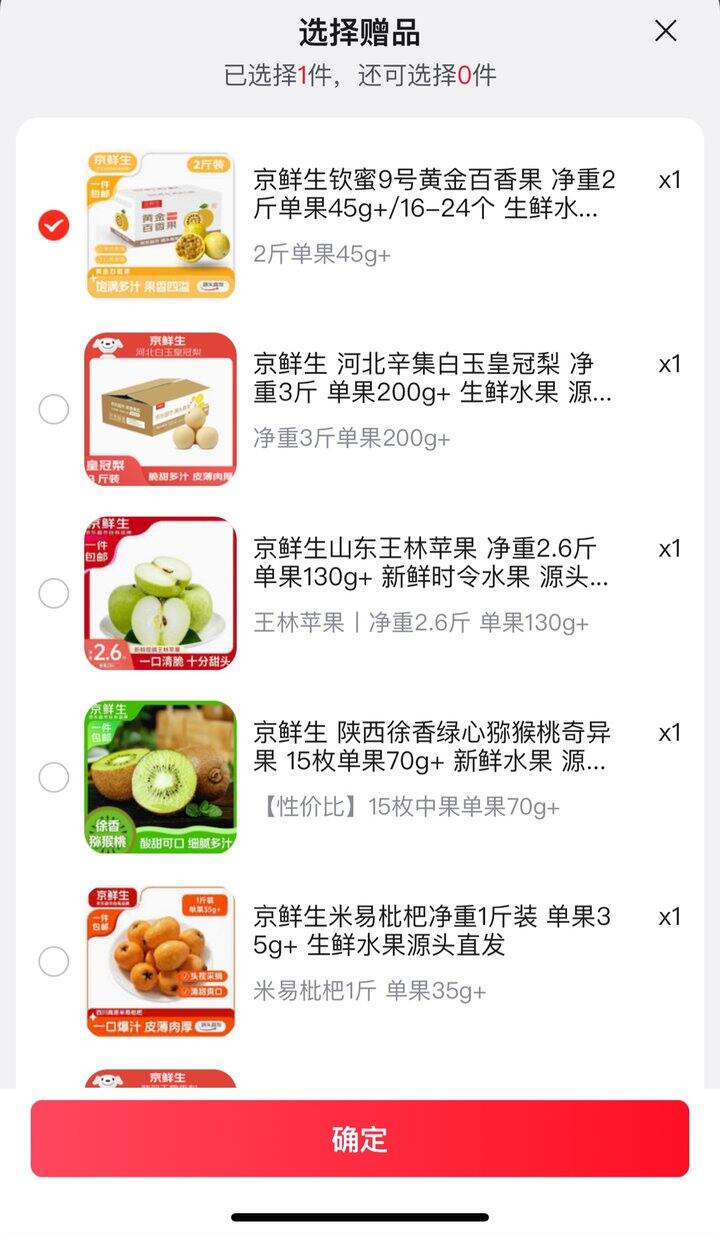Close the 选择赠品 gift selection dialog

pyautogui.click(x=666, y=31)
